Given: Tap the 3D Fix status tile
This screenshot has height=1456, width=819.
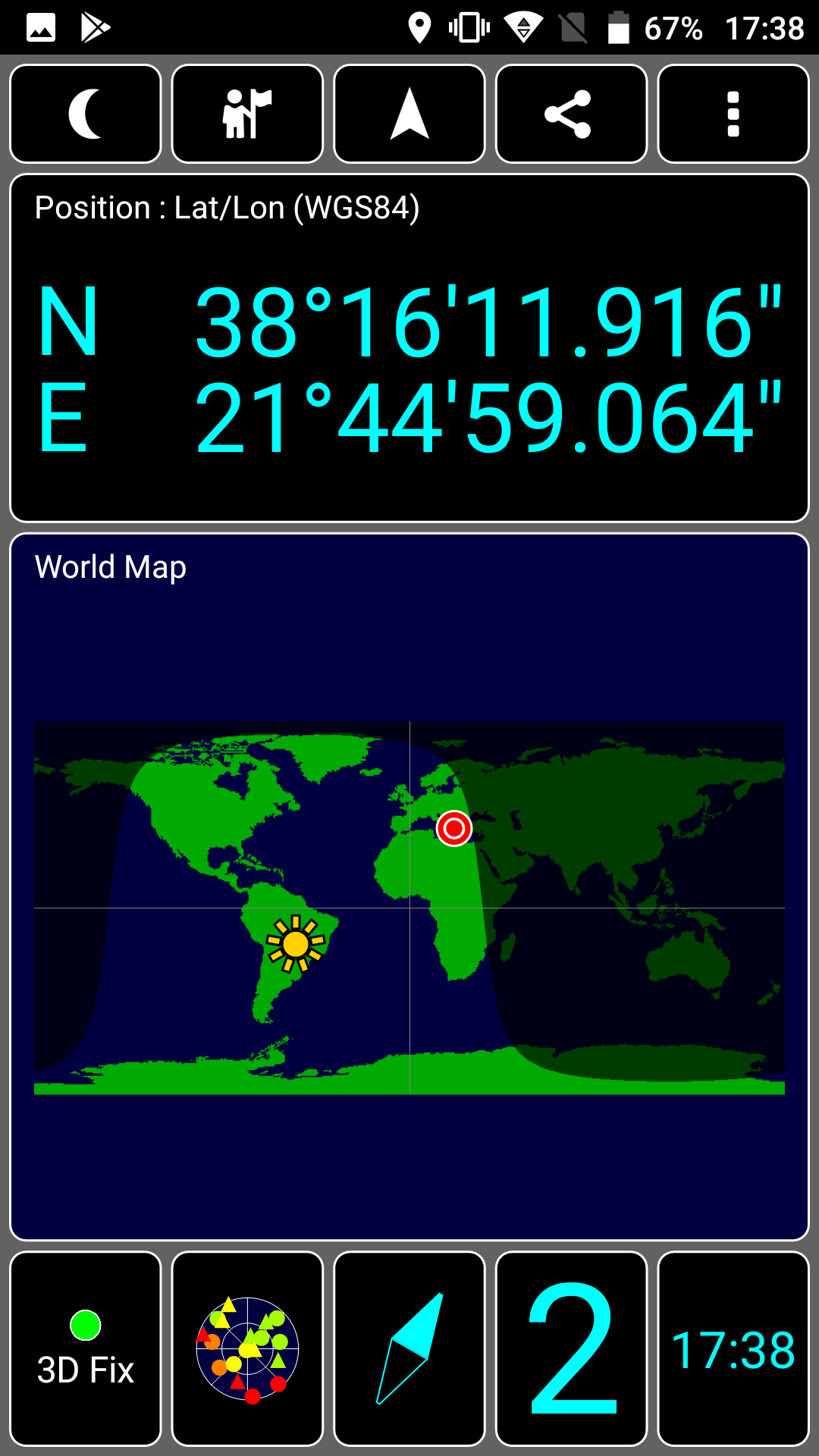Looking at the screenshot, I should [x=86, y=1349].
